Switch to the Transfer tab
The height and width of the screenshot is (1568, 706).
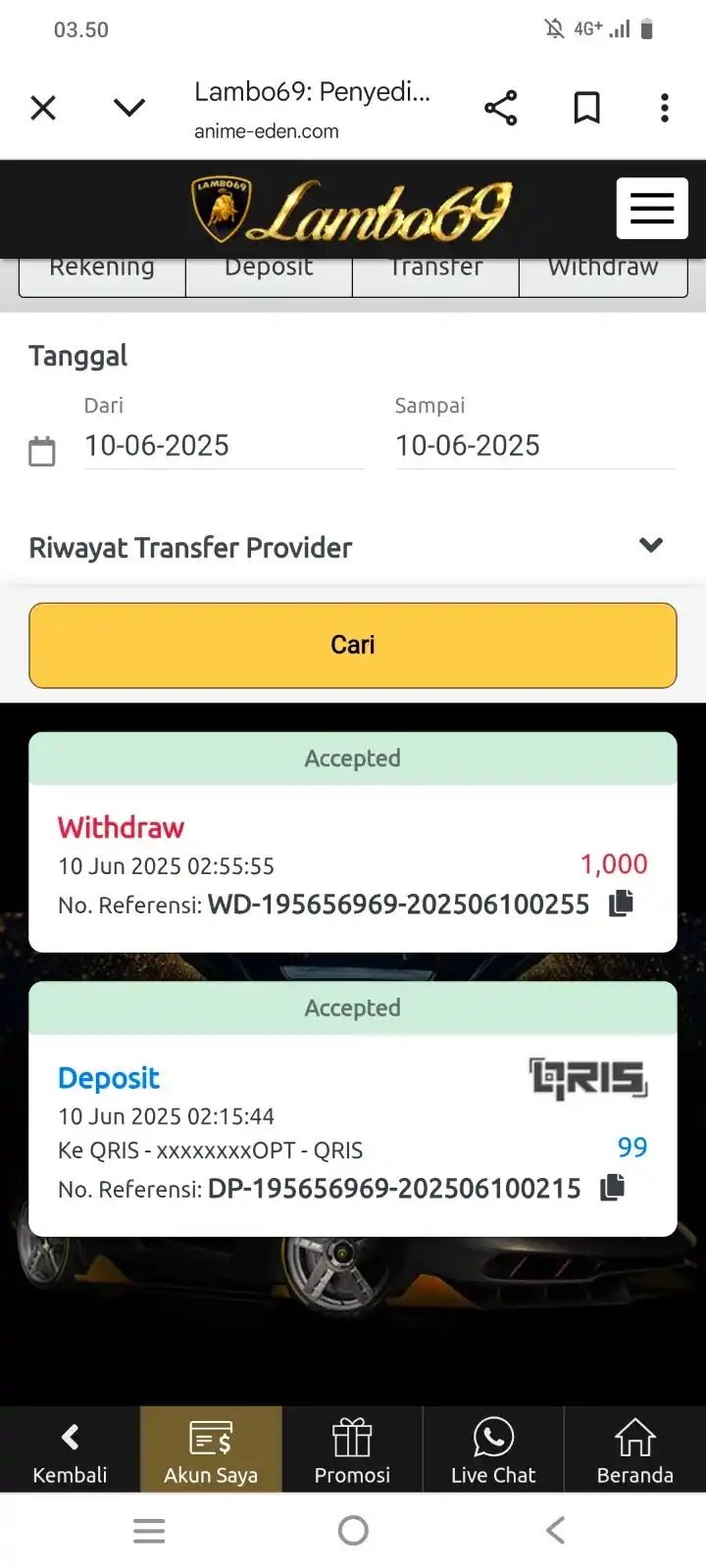coord(435,272)
